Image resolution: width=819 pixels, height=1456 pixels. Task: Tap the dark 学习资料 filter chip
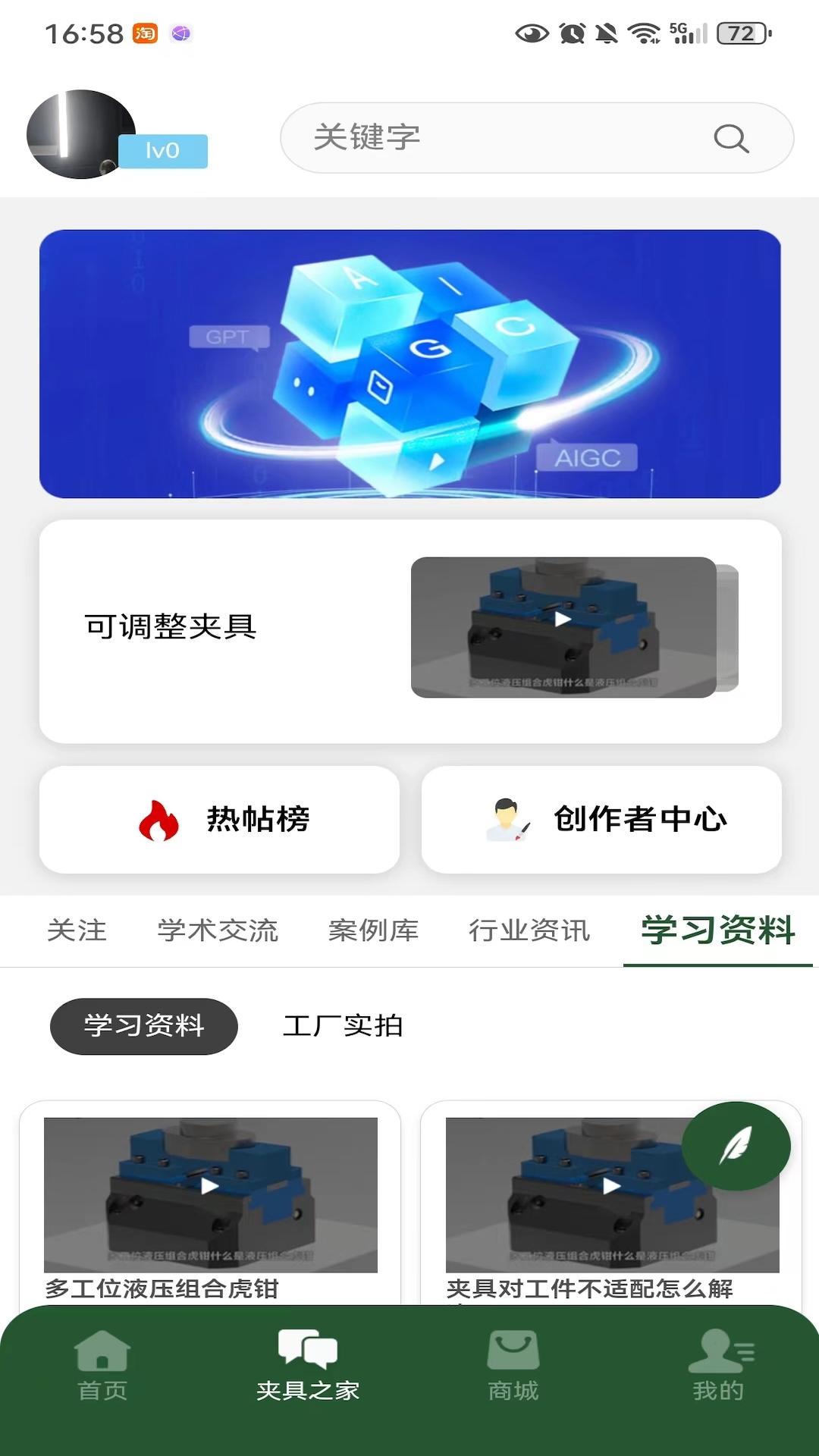(x=144, y=1026)
